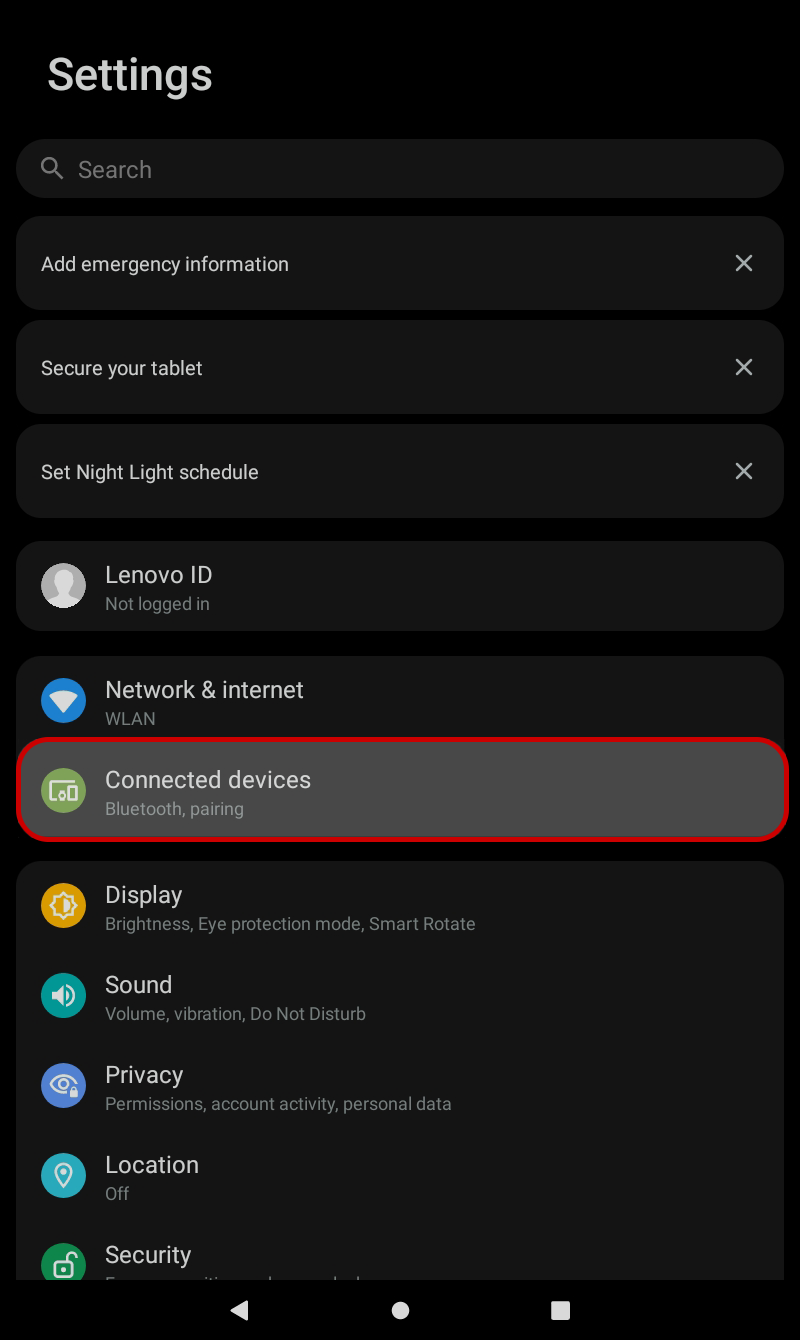Dismiss the Secure your tablet card
Viewport: 800px width, 1340px height.
[744, 367]
